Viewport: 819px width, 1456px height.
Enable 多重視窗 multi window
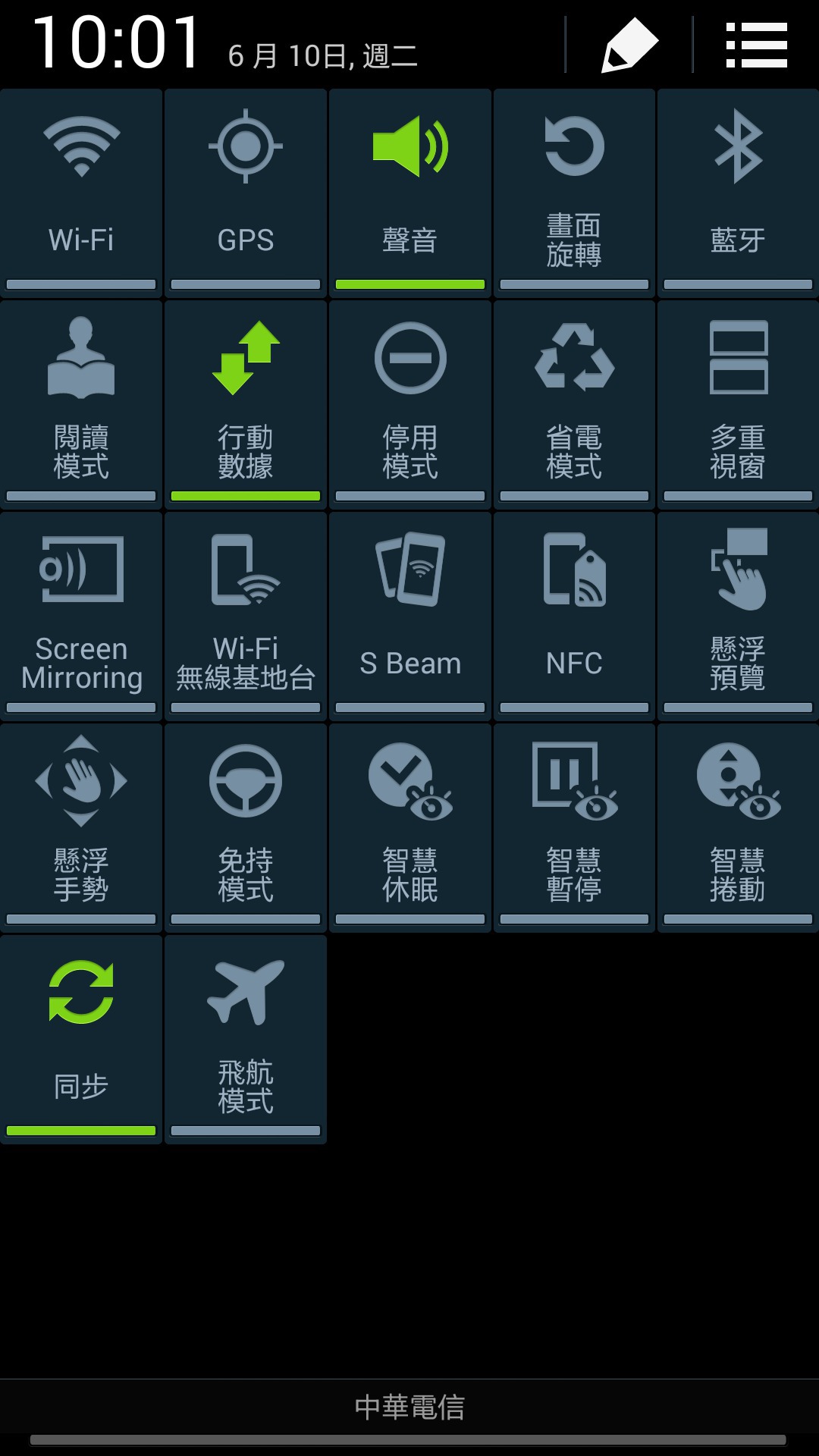[738, 404]
